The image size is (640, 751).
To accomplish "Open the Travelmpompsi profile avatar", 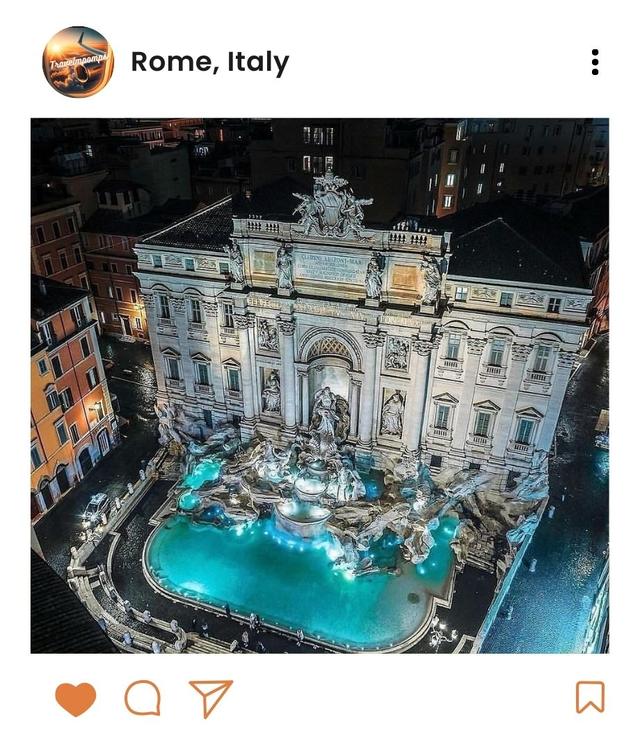I will tap(77, 62).
